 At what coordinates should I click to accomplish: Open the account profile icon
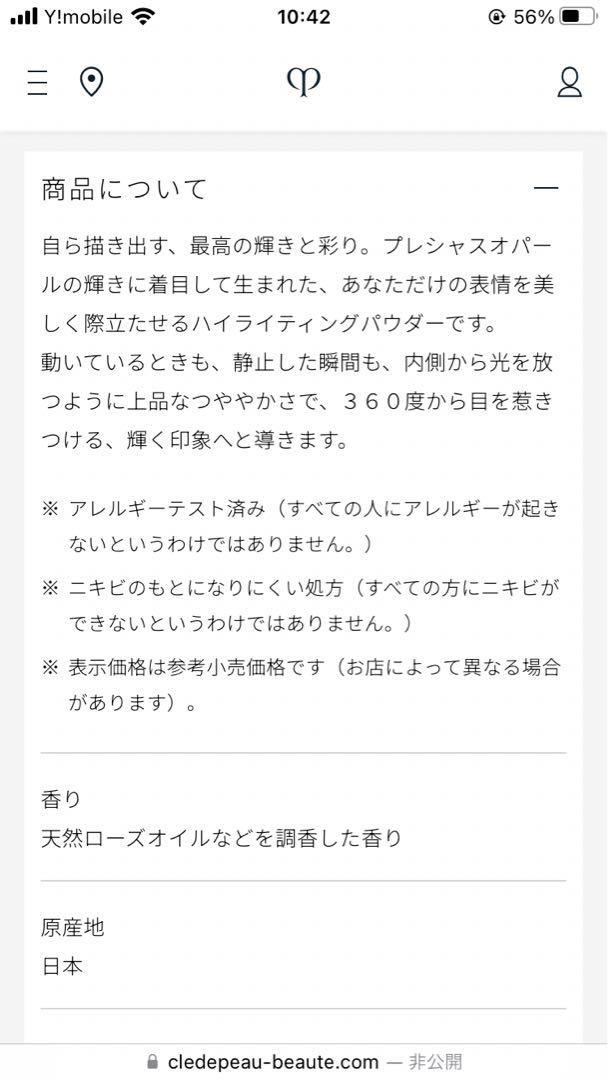pos(569,83)
